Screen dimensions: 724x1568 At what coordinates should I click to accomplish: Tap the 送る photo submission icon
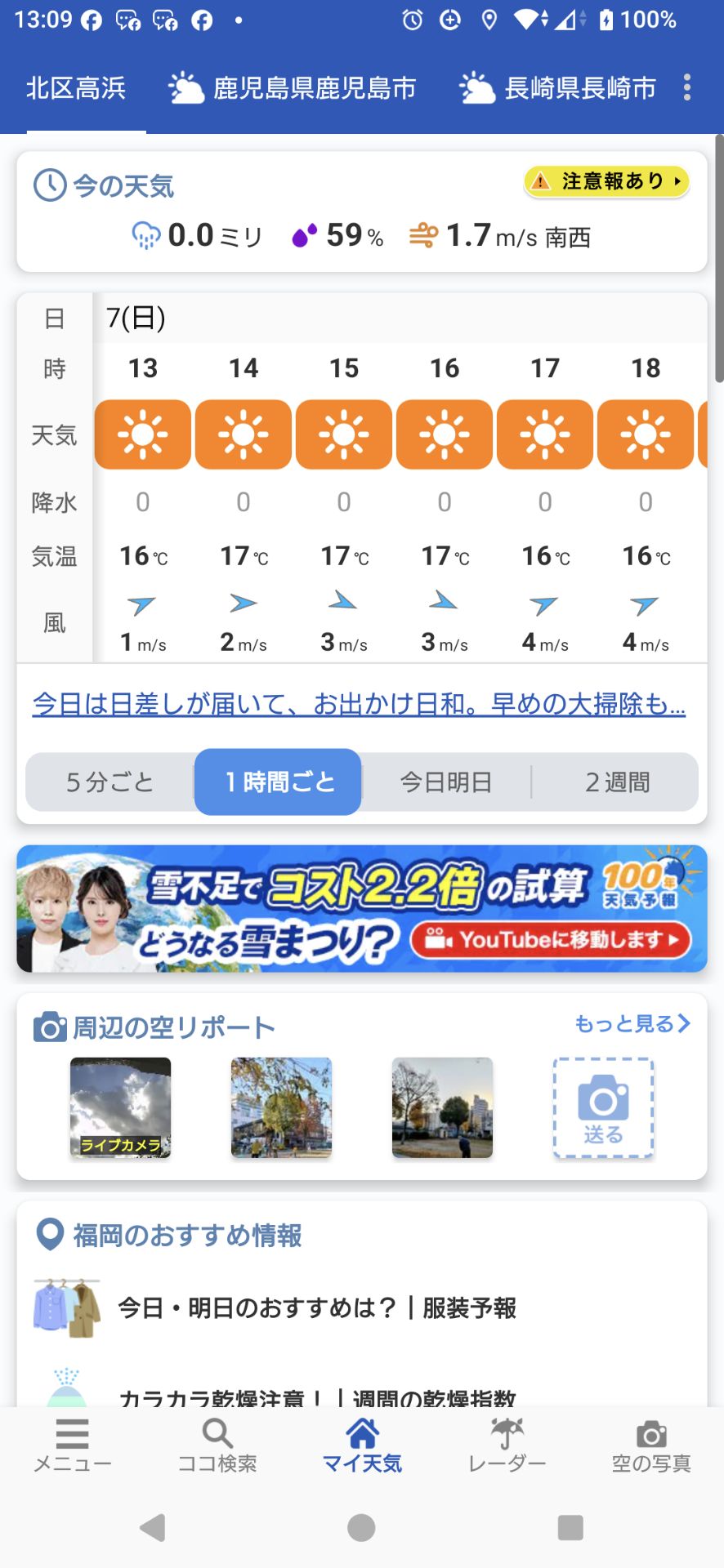(602, 1107)
